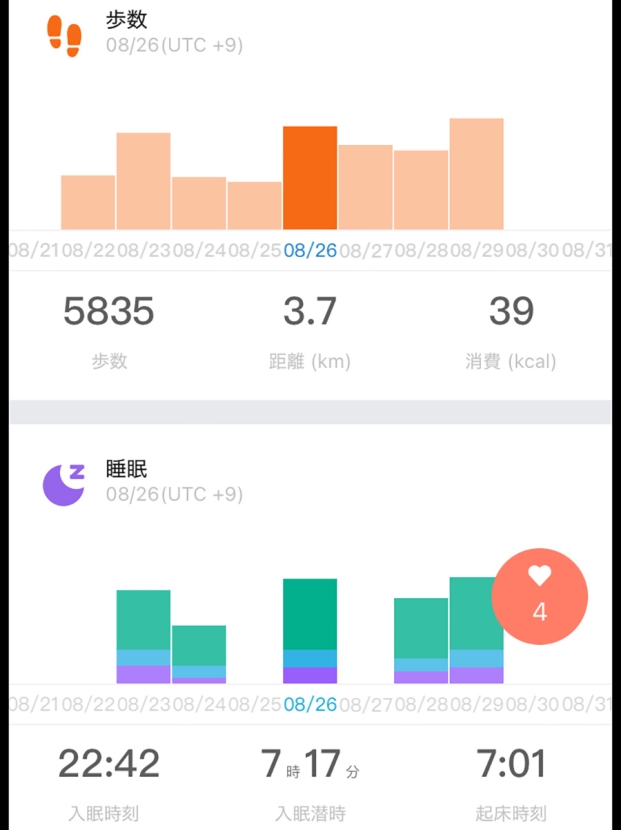This screenshot has width=621, height=830.
Task: Tap the highlighted 08/26 sleep bar
Action: [310, 631]
